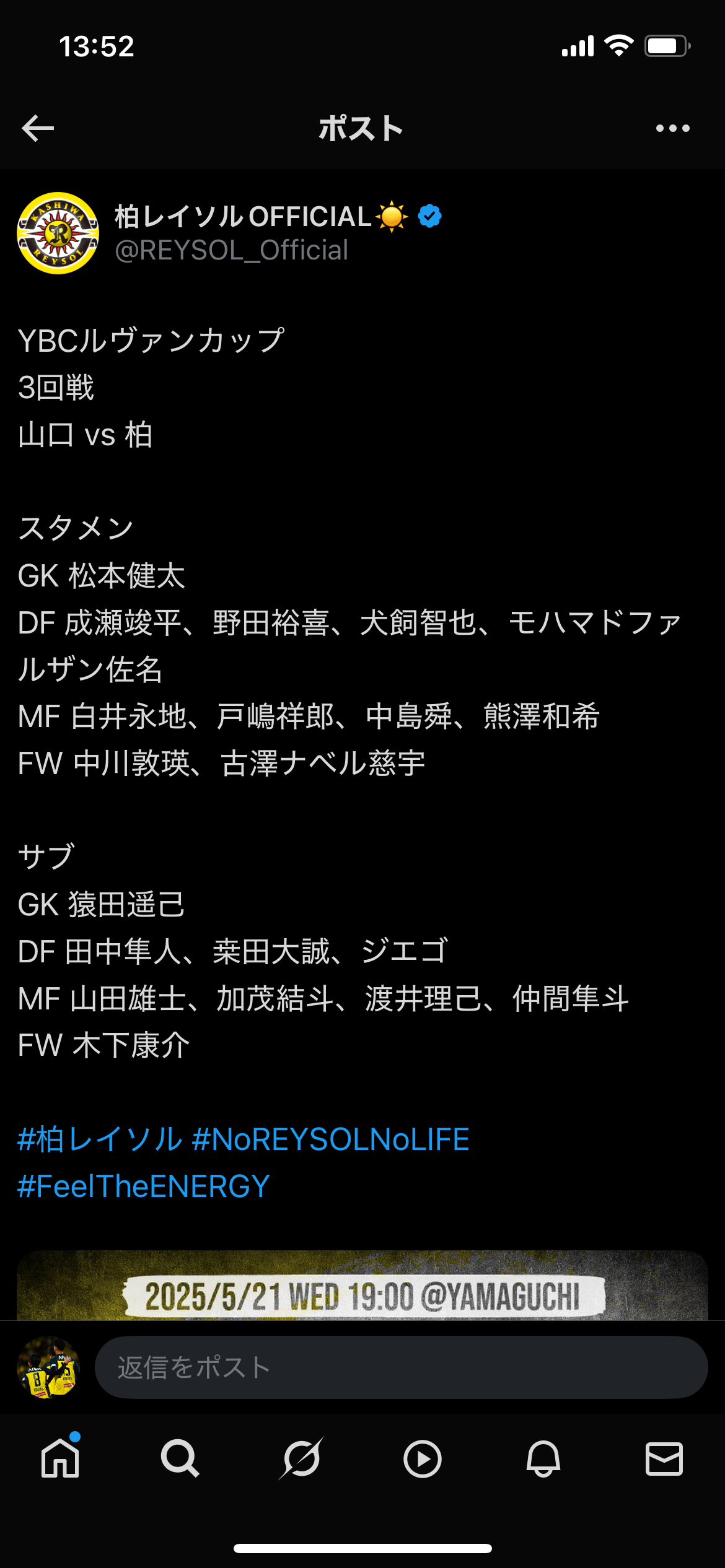Switch to the Search tab
The width and height of the screenshot is (725, 1568).
pyautogui.click(x=180, y=1458)
